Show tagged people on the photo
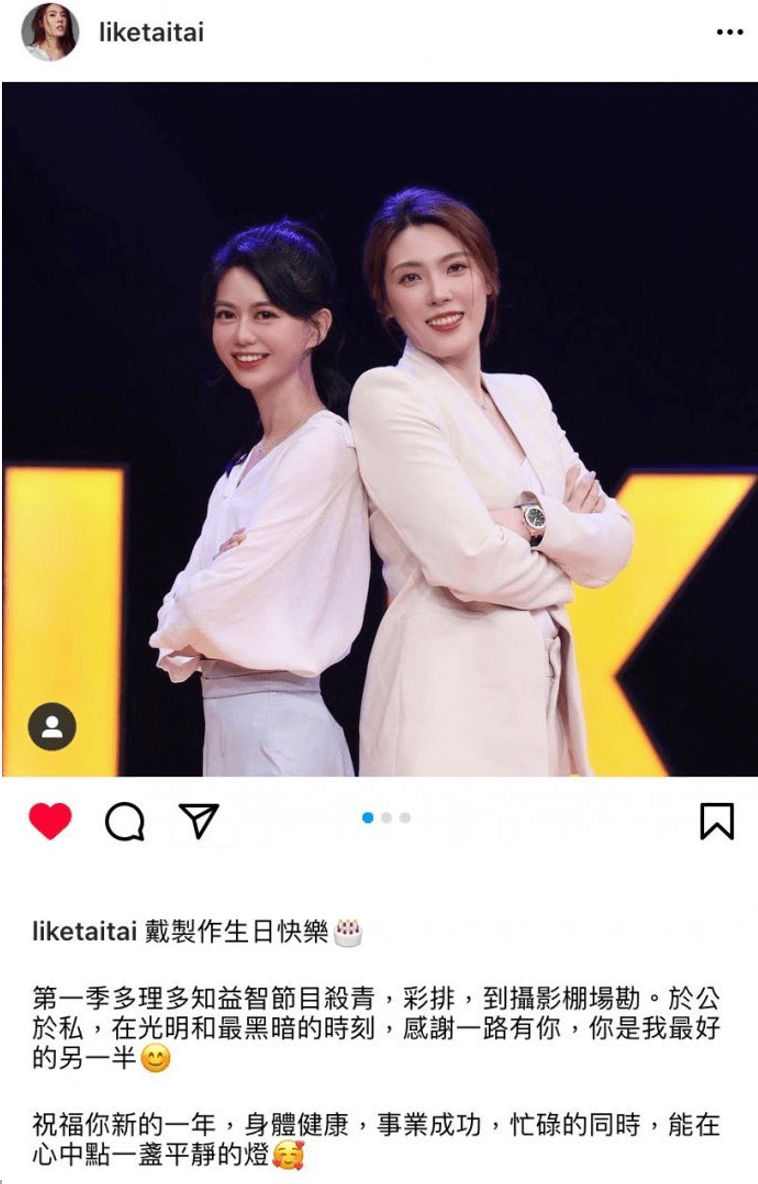This screenshot has width=758, height=1184. [x=52, y=727]
